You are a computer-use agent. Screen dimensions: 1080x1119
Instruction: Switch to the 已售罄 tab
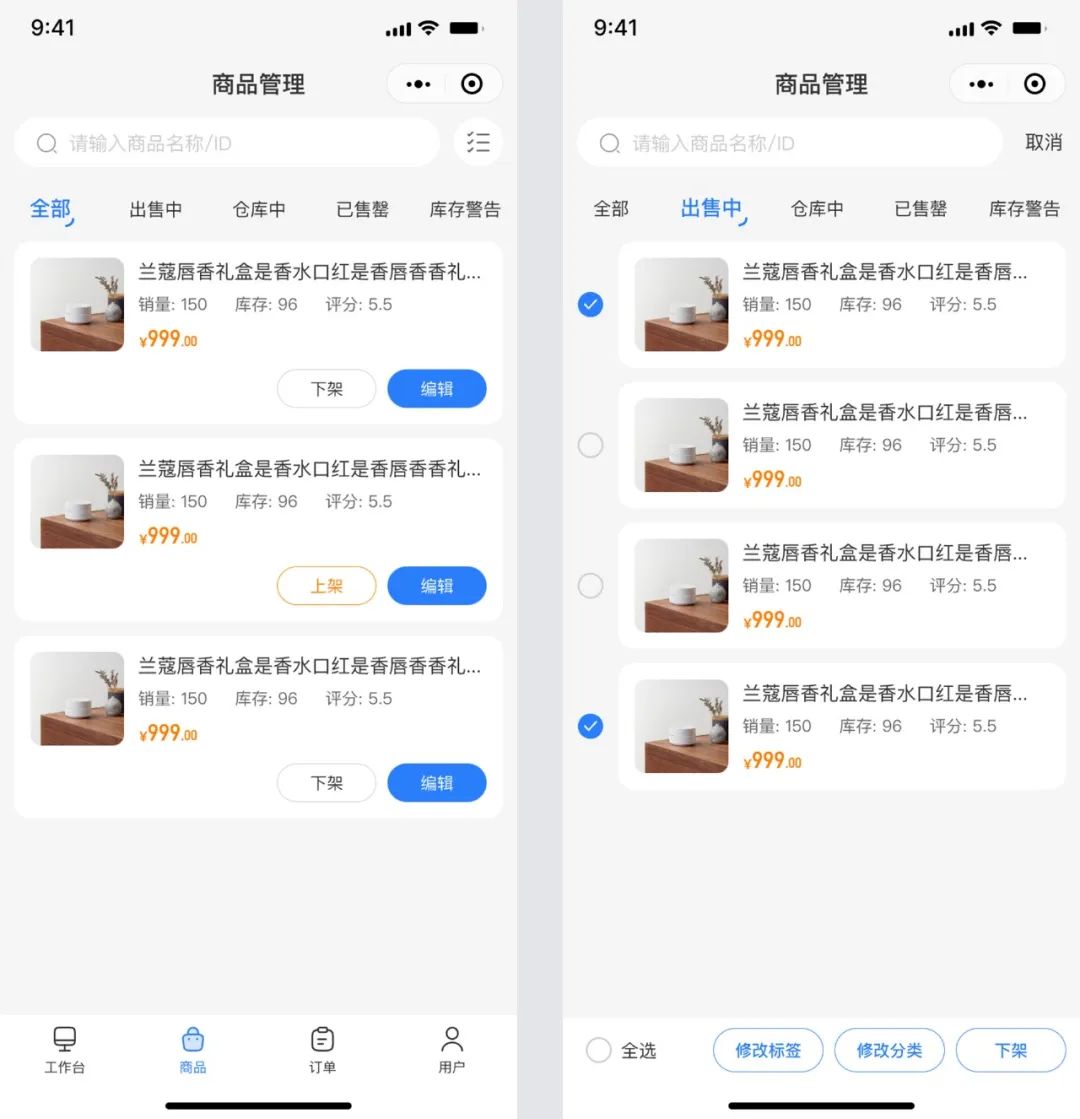[919, 208]
